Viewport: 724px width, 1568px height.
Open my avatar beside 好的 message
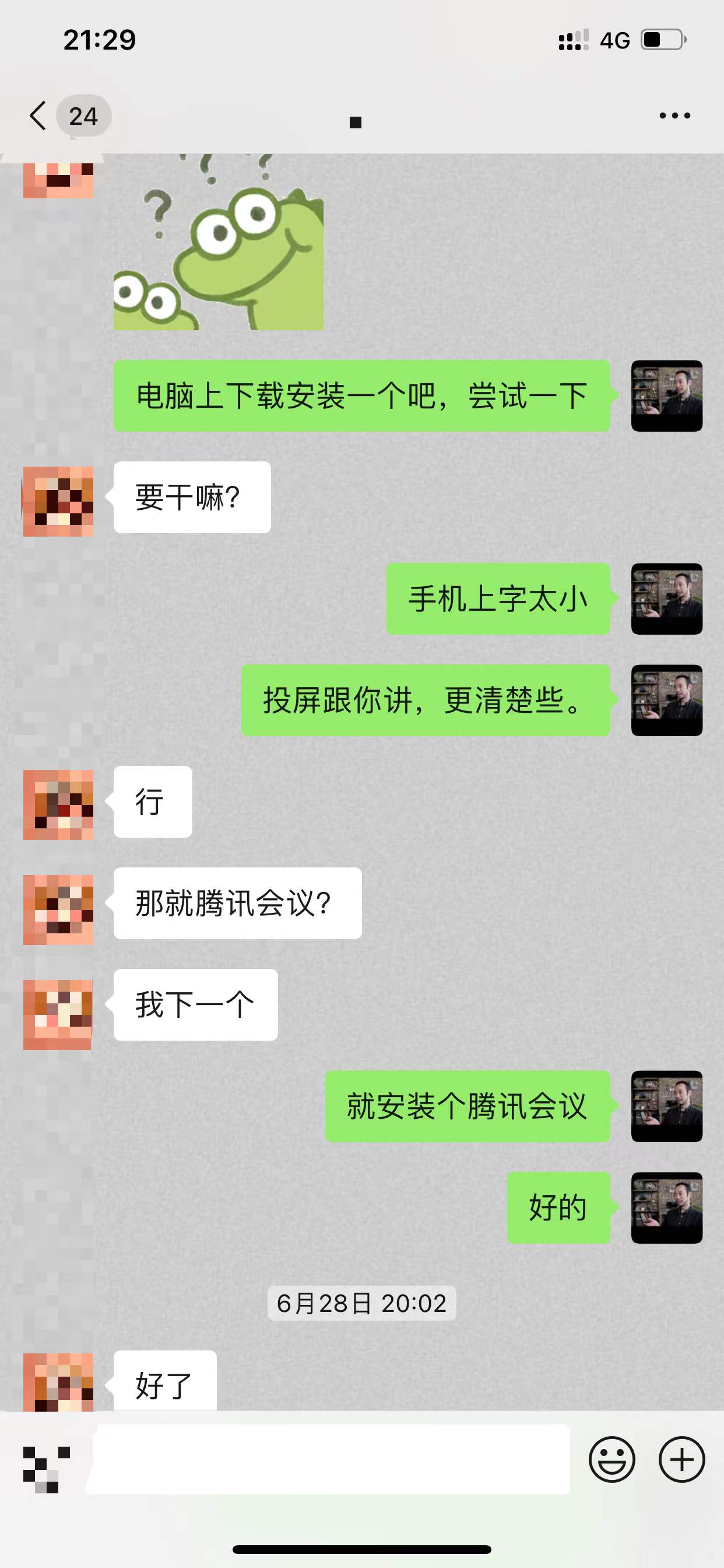(x=666, y=1207)
